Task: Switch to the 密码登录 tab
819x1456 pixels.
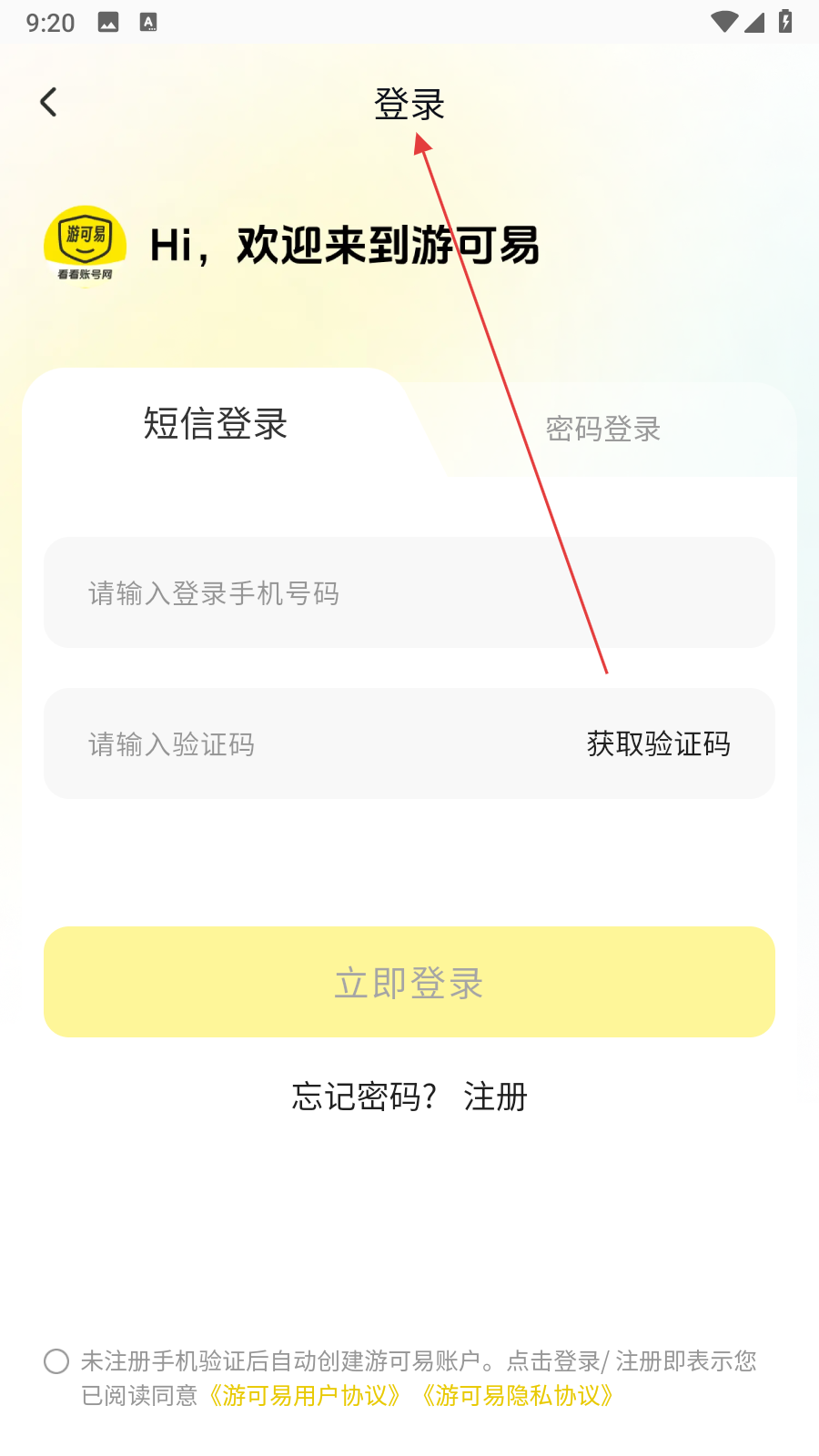Action: tap(602, 429)
